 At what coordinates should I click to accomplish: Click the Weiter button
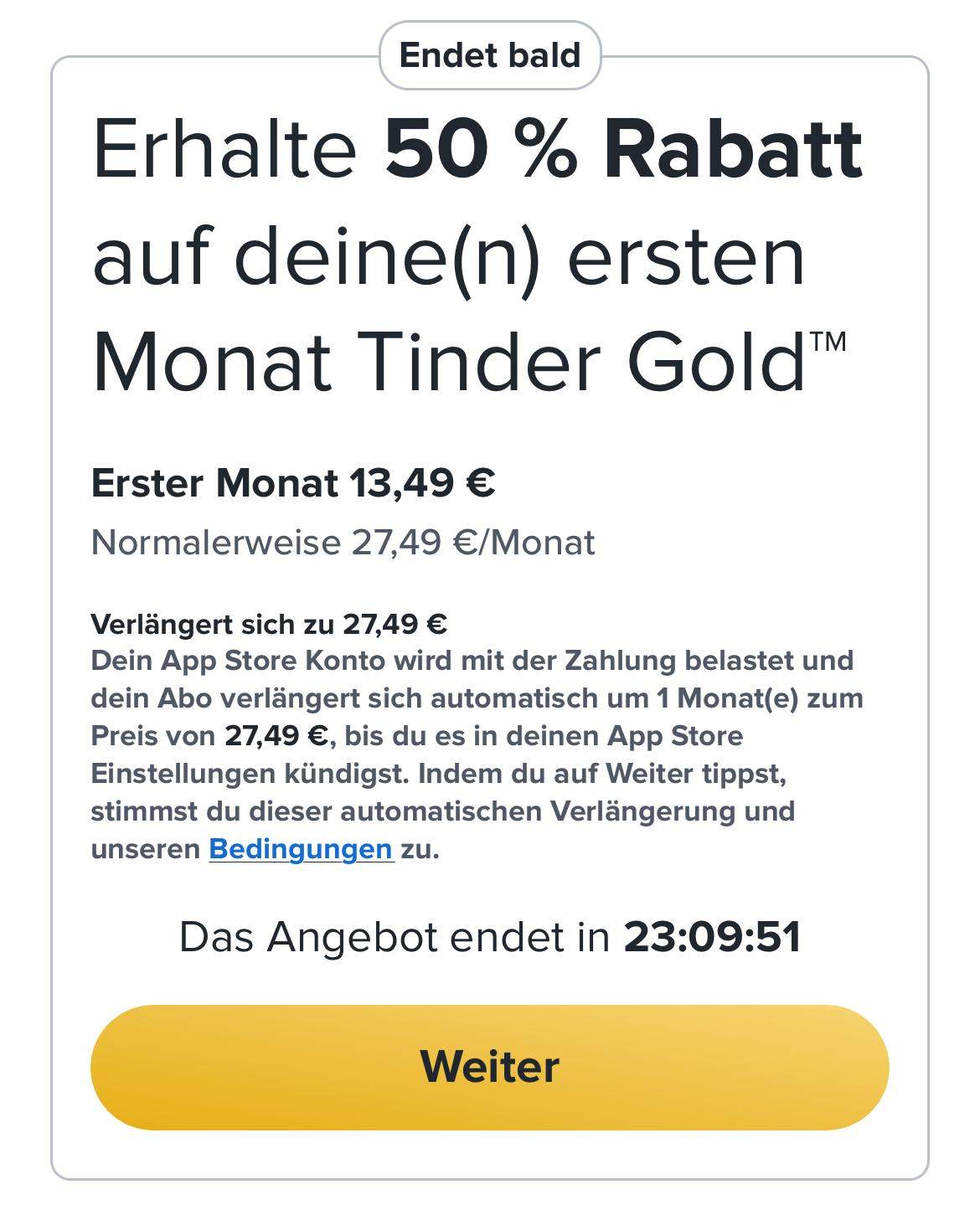[x=490, y=1069]
